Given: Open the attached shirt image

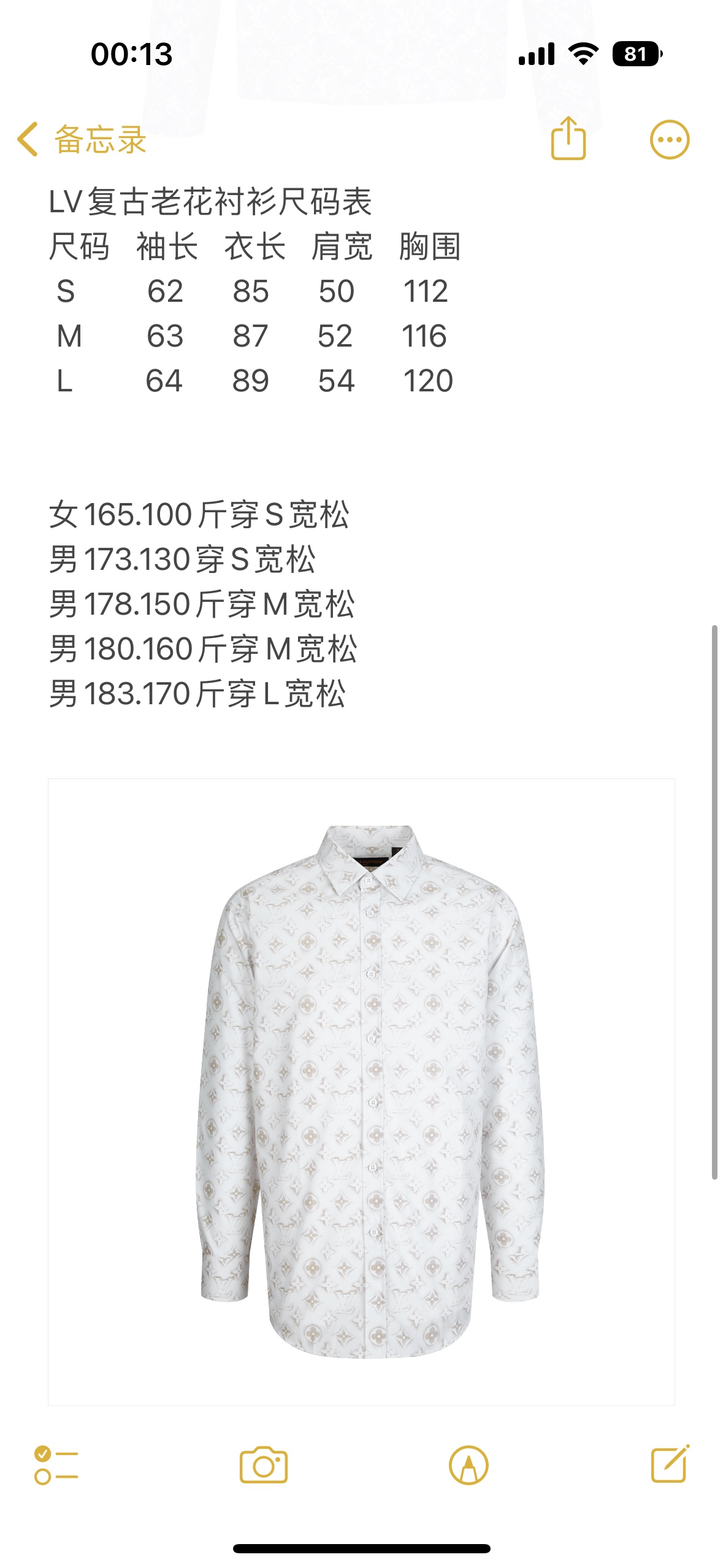Looking at the screenshot, I should (x=361, y=1092).
